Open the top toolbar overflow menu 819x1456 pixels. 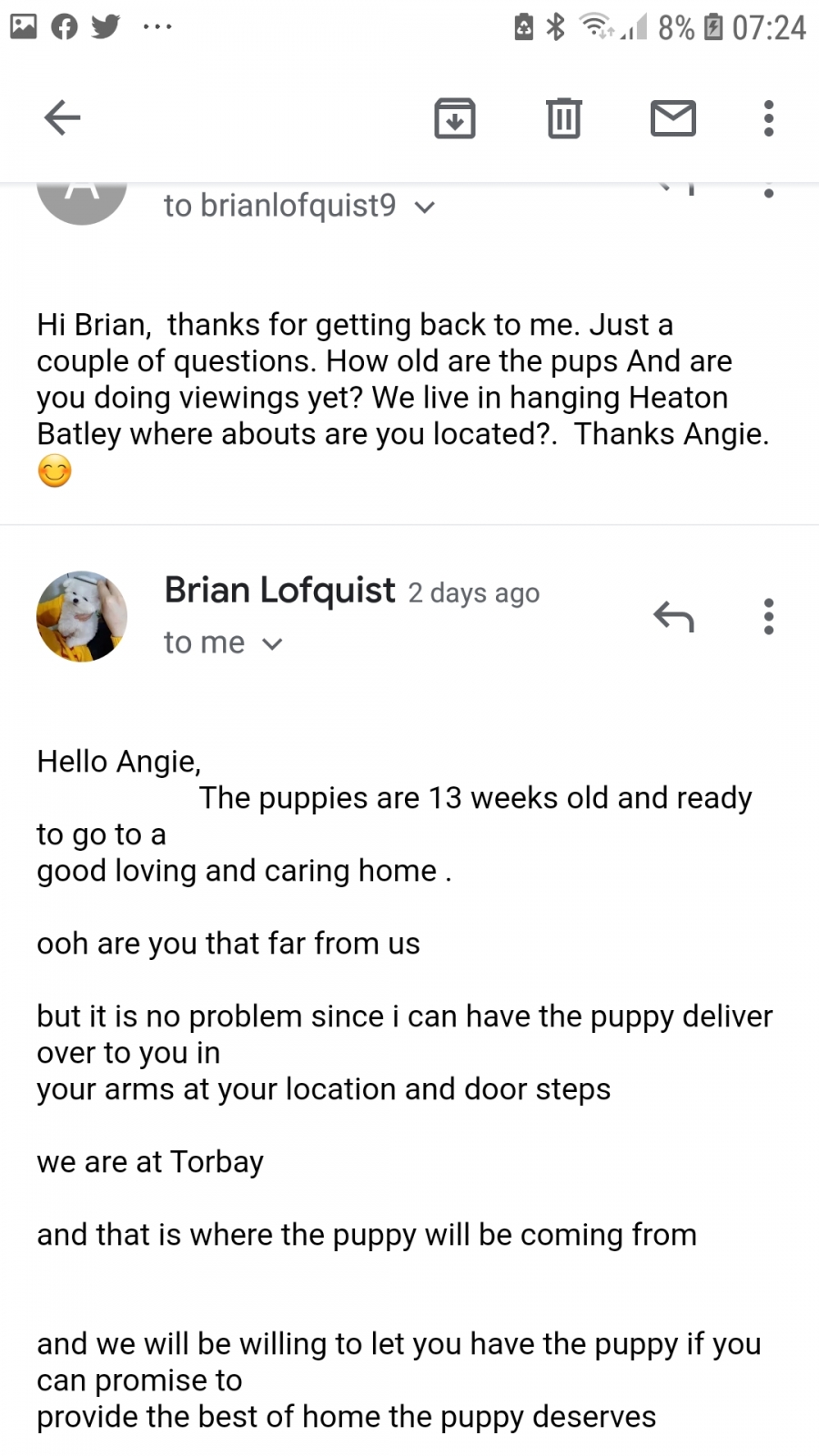point(769,118)
